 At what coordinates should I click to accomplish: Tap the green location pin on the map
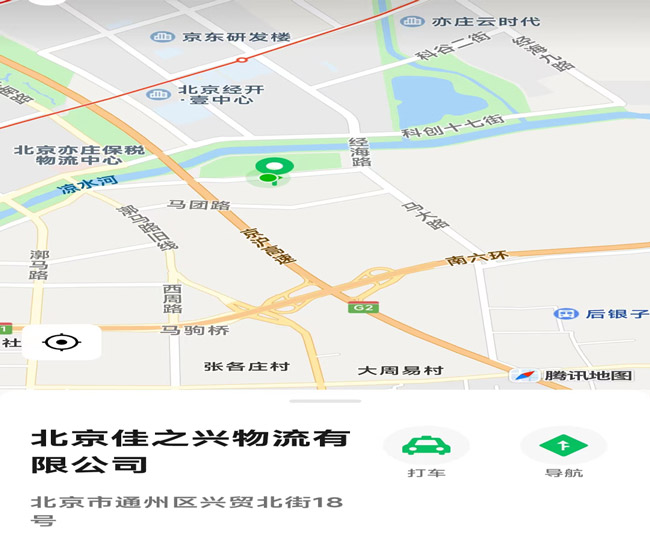pyautogui.click(x=269, y=169)
